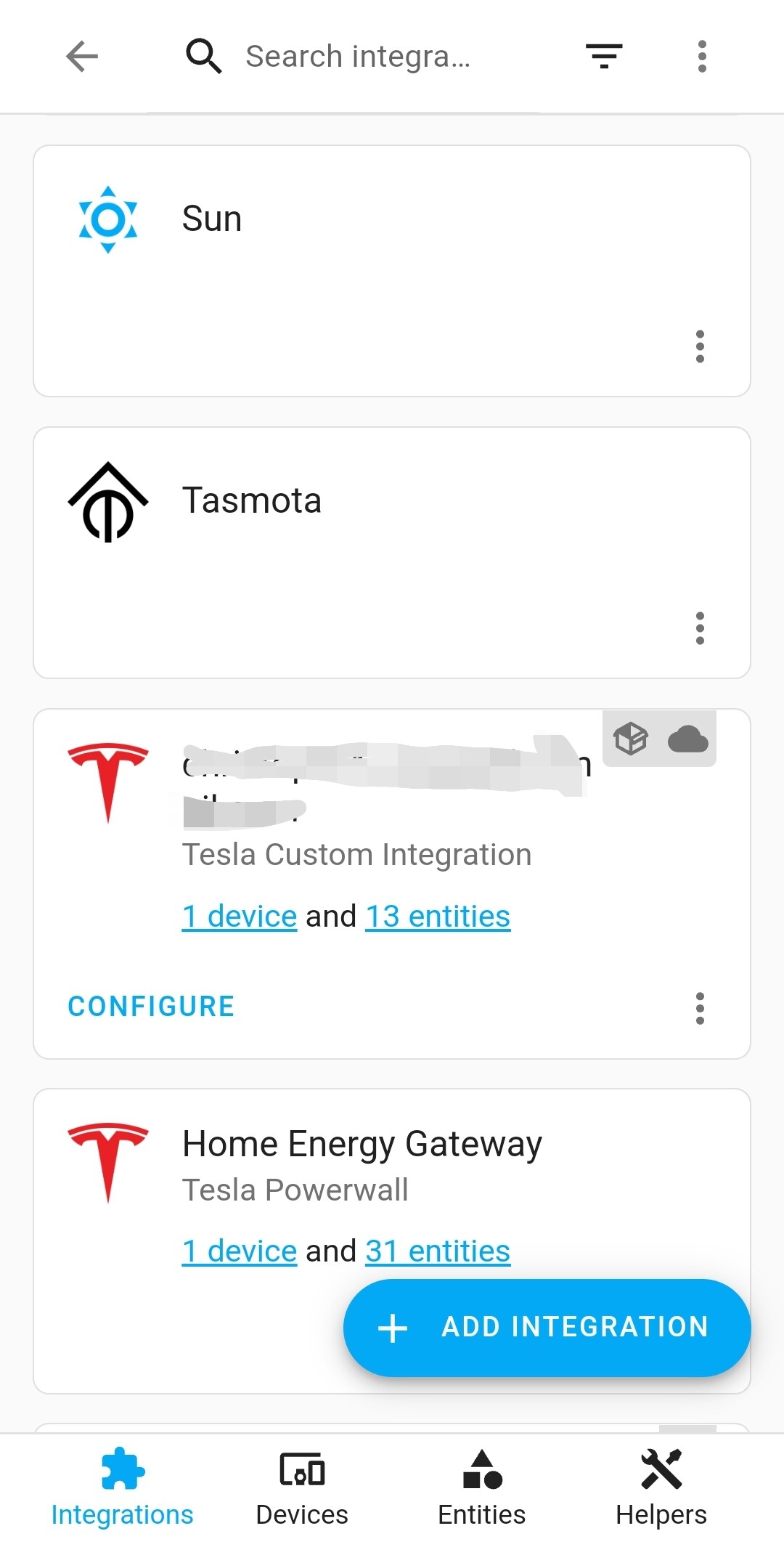The image size is (784, 1547).
Task: Click the Sun integration icon
Action: 107,219
